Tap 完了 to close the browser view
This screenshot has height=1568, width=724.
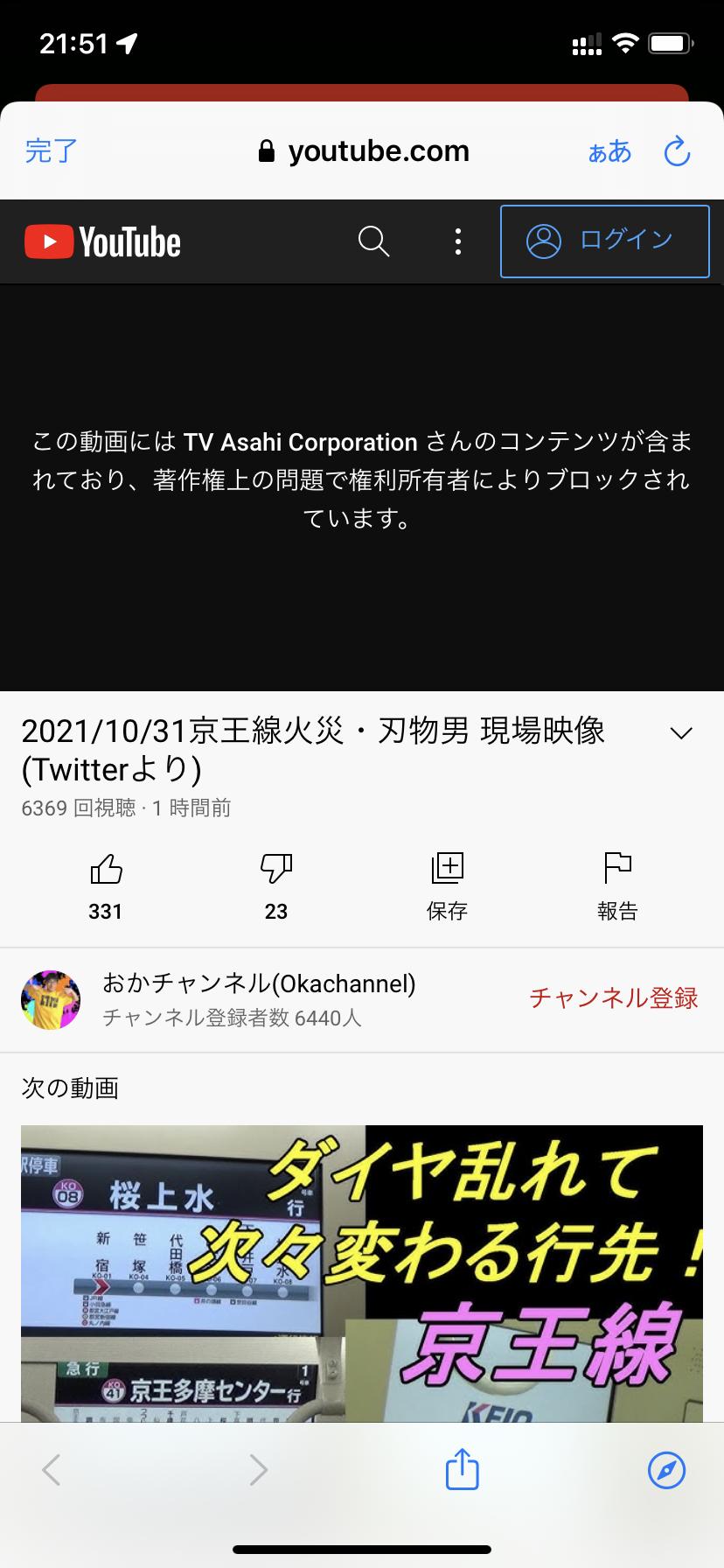click(x=52, y=151)
